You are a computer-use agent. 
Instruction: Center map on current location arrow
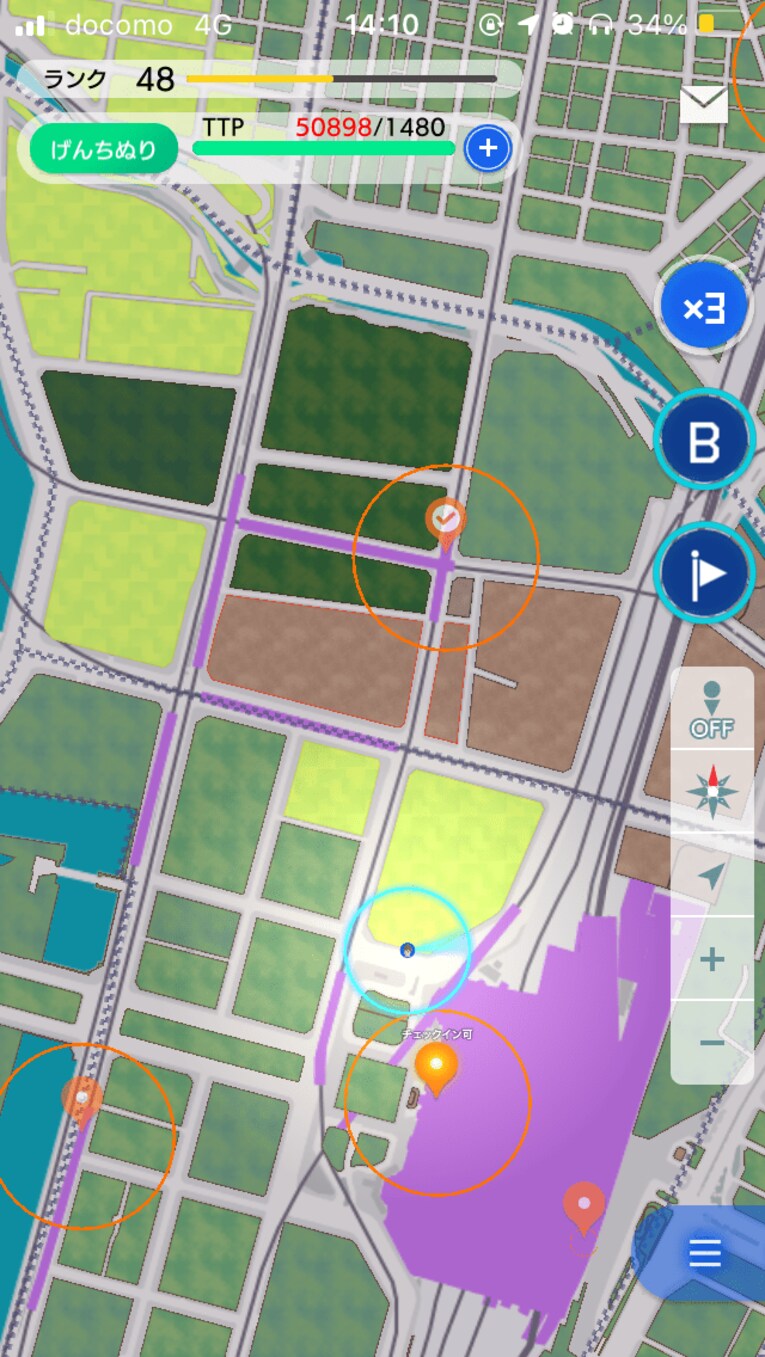(x=712, y=876)
